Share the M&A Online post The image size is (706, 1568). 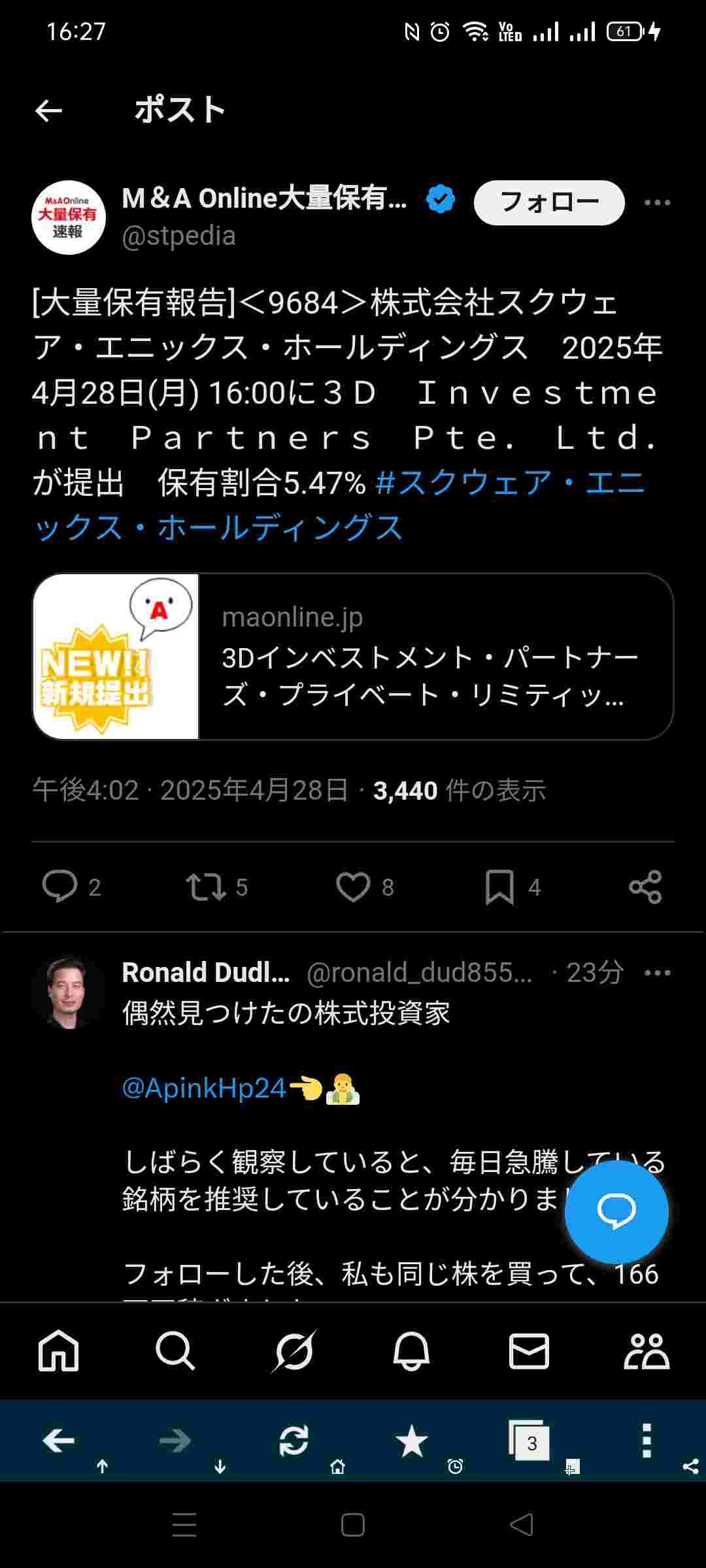[x=645, y=887]
